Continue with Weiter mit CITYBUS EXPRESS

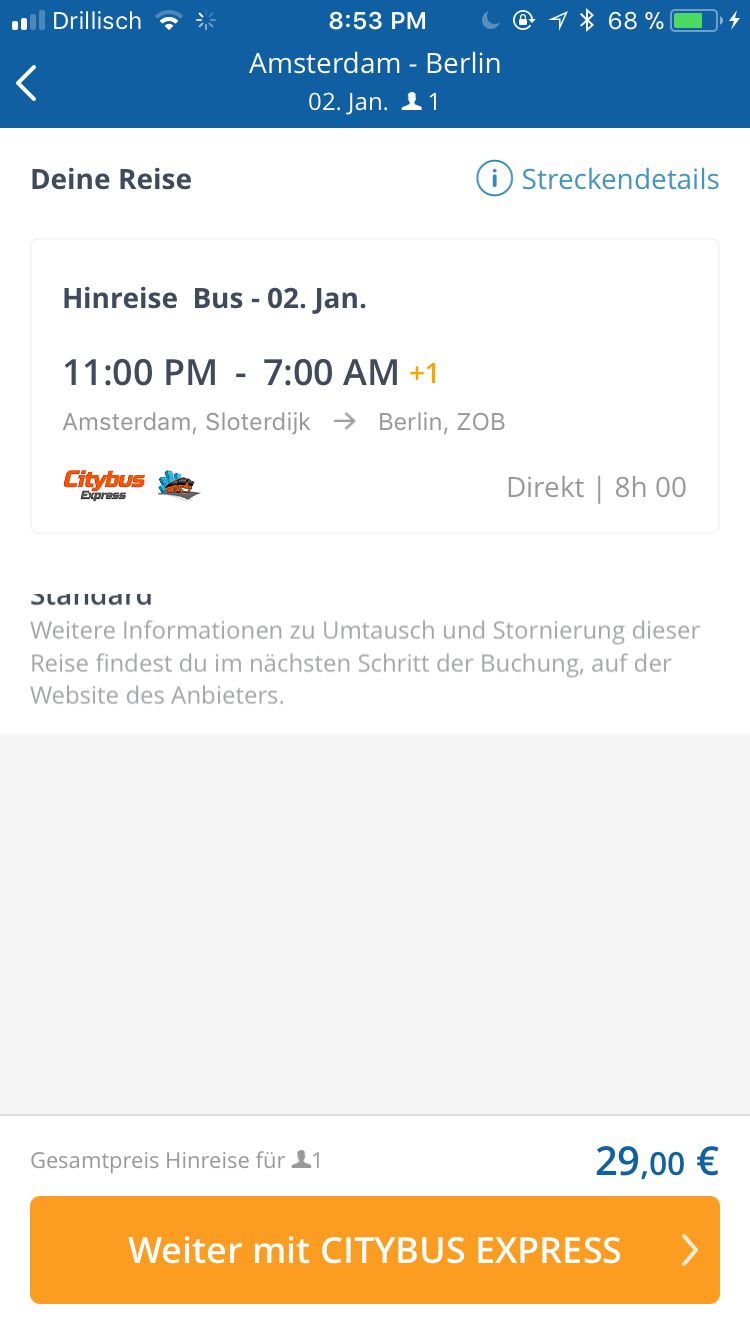[375, 1249]
